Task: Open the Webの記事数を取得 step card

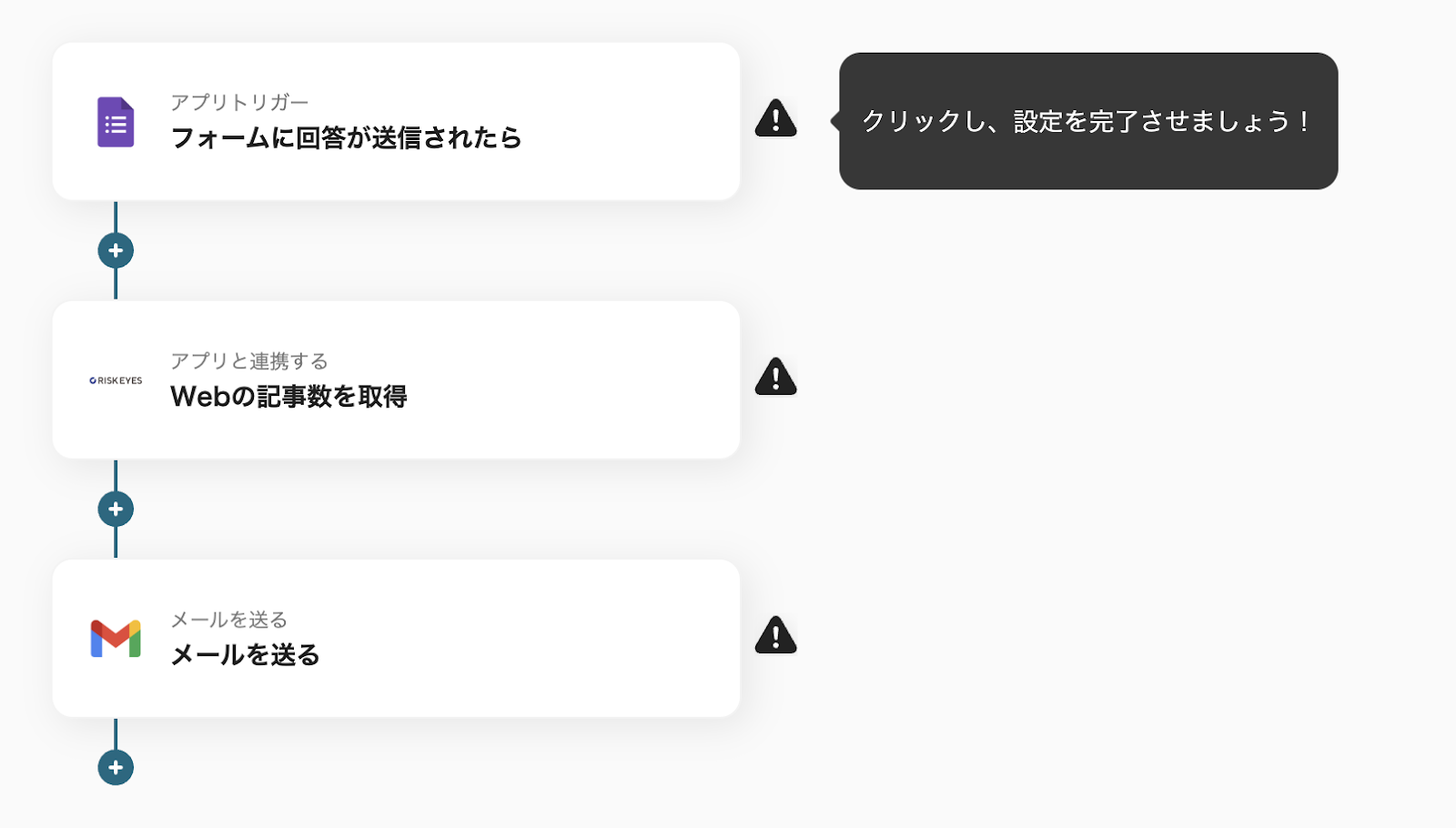Action: click(396, 379)
